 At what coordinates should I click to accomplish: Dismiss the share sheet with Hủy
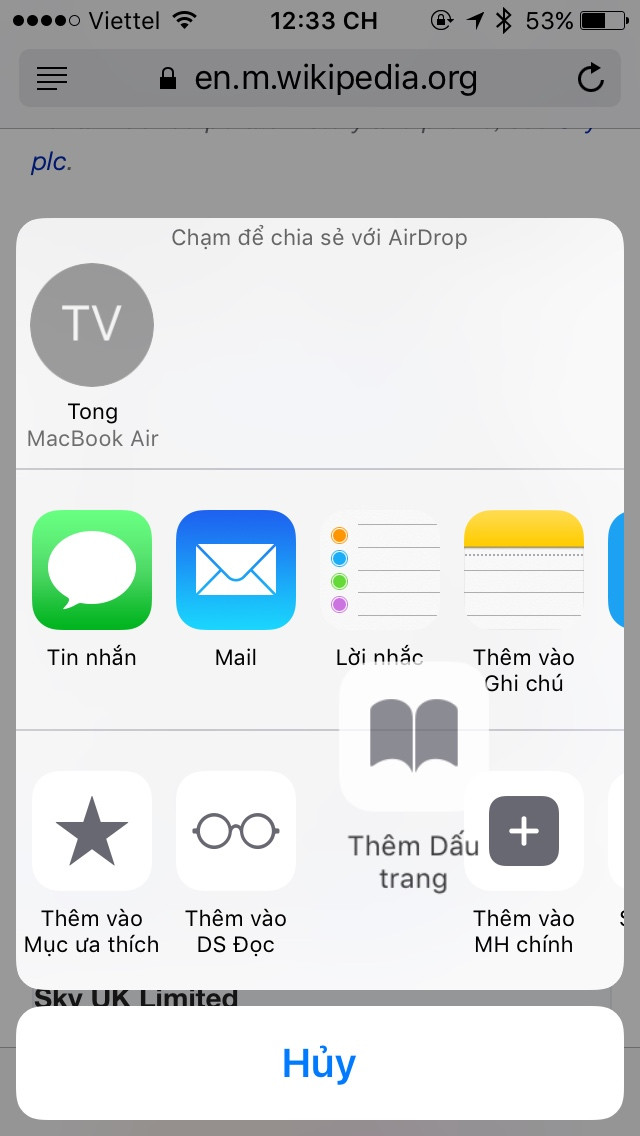pos(320,1063)
